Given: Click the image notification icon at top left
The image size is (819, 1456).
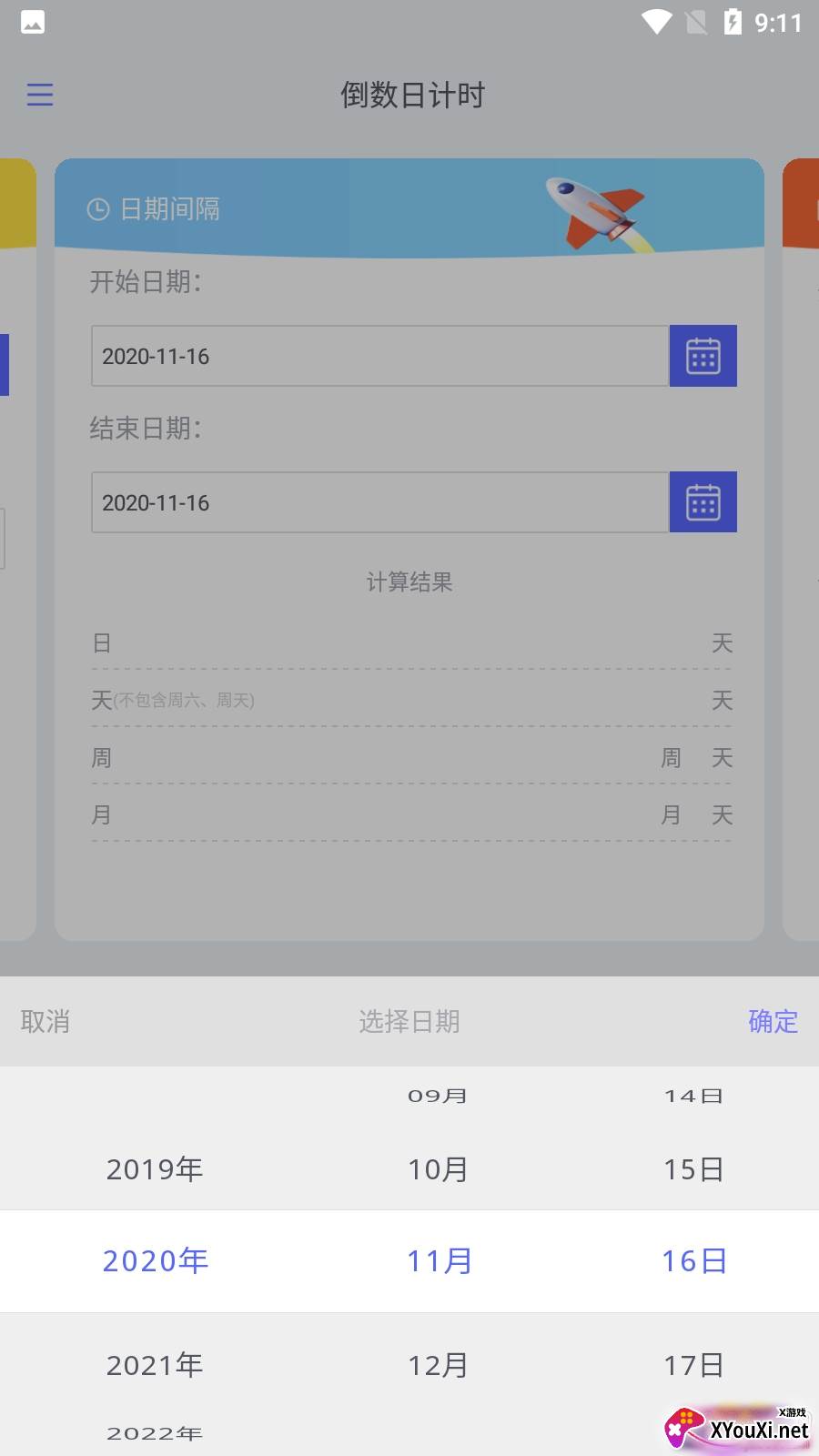Looking at the screenshot, I should point(32,23).
